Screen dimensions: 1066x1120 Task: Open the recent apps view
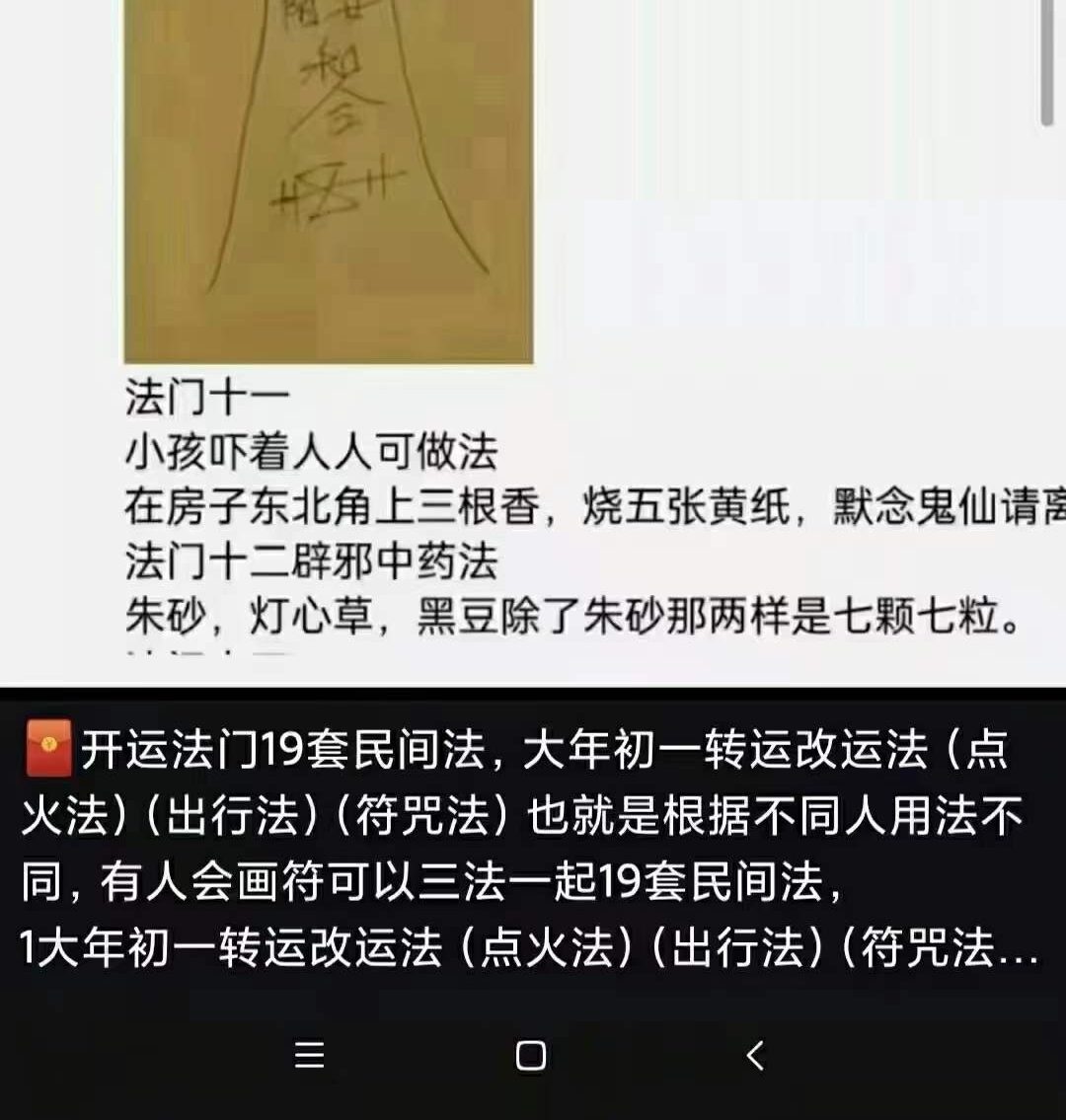pos(309,1056)
